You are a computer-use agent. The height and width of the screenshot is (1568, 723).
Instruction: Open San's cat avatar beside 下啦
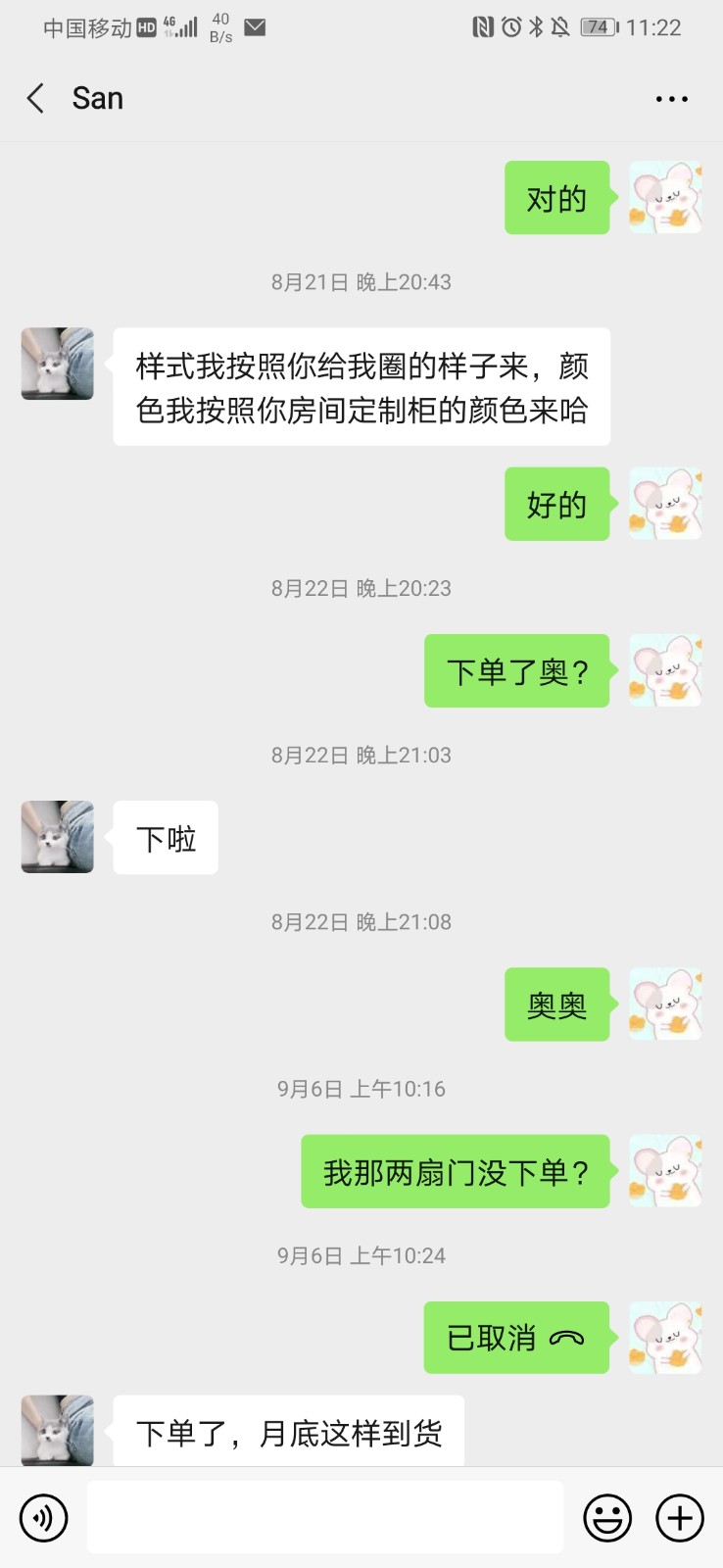click(58, 837)
